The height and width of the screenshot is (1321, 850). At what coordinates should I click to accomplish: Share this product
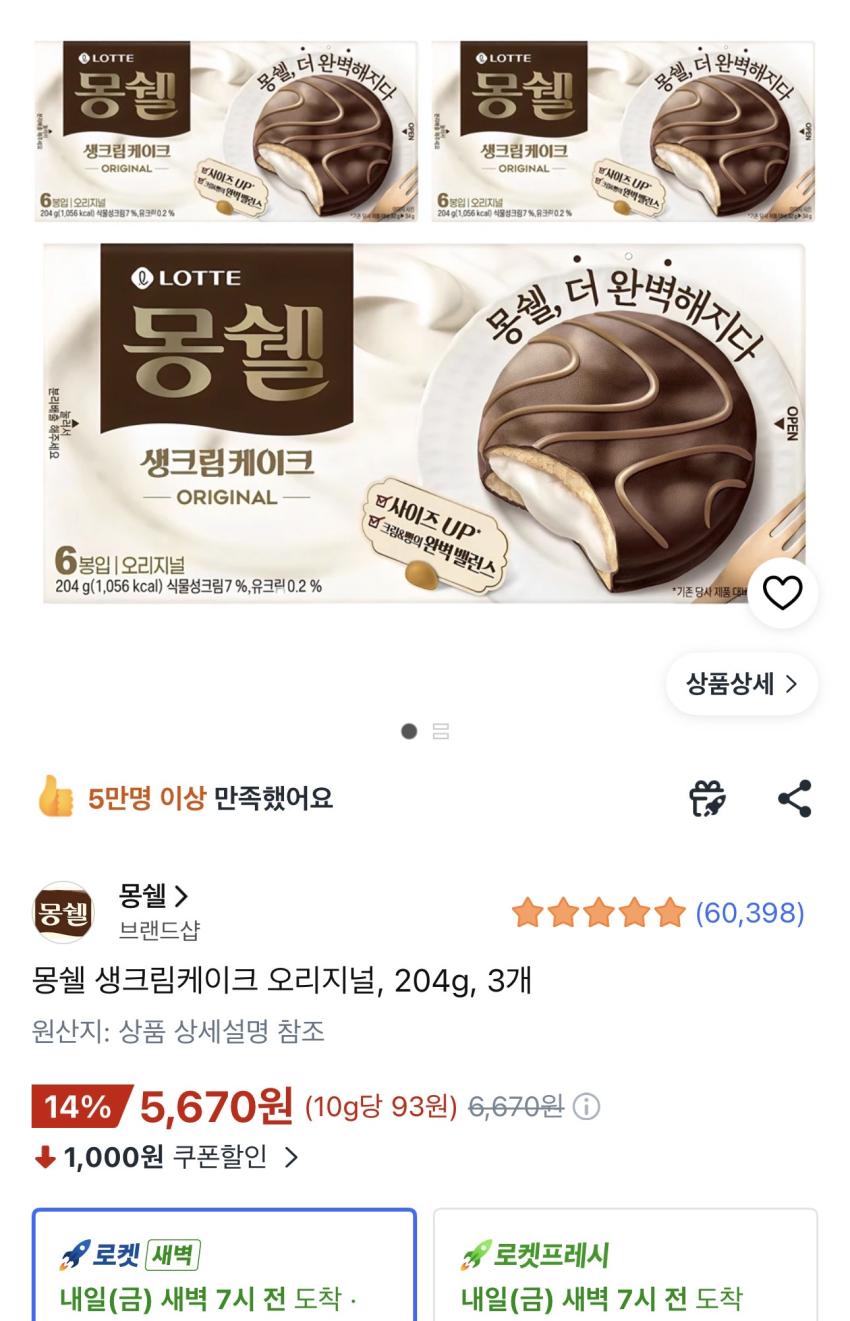coord(794,798)
